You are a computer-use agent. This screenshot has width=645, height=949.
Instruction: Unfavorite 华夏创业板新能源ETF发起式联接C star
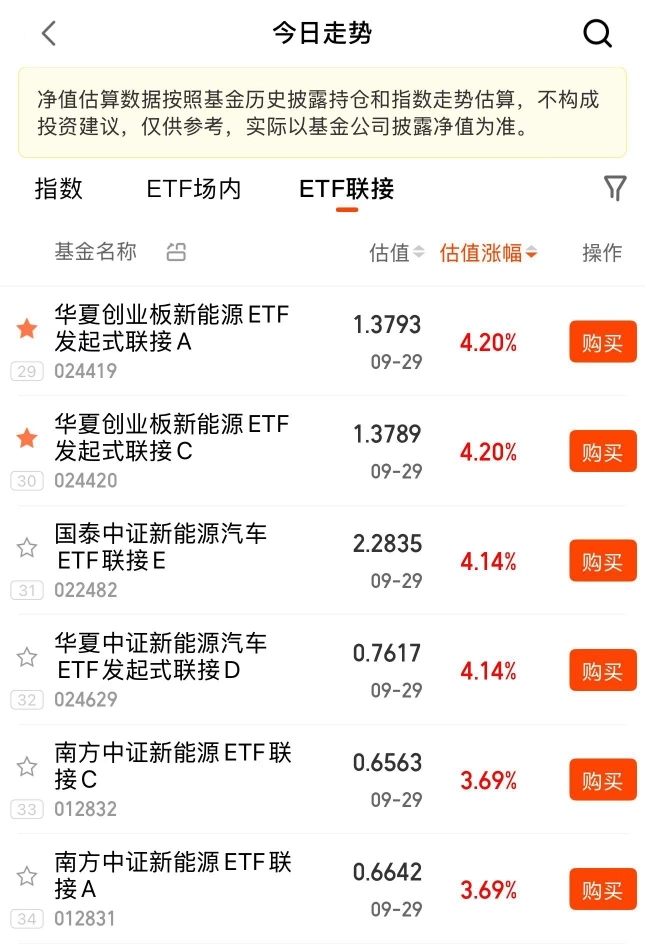[x=27, y=438]
